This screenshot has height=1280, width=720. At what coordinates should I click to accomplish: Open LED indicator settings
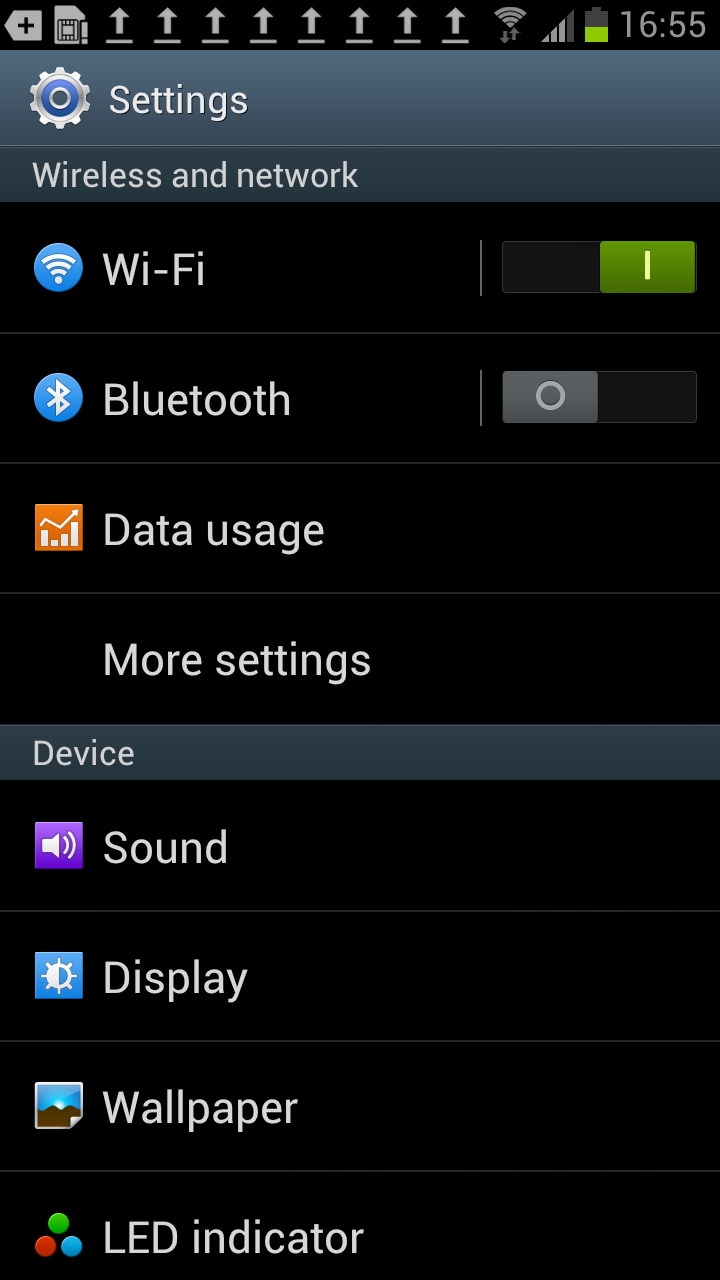360,1226
